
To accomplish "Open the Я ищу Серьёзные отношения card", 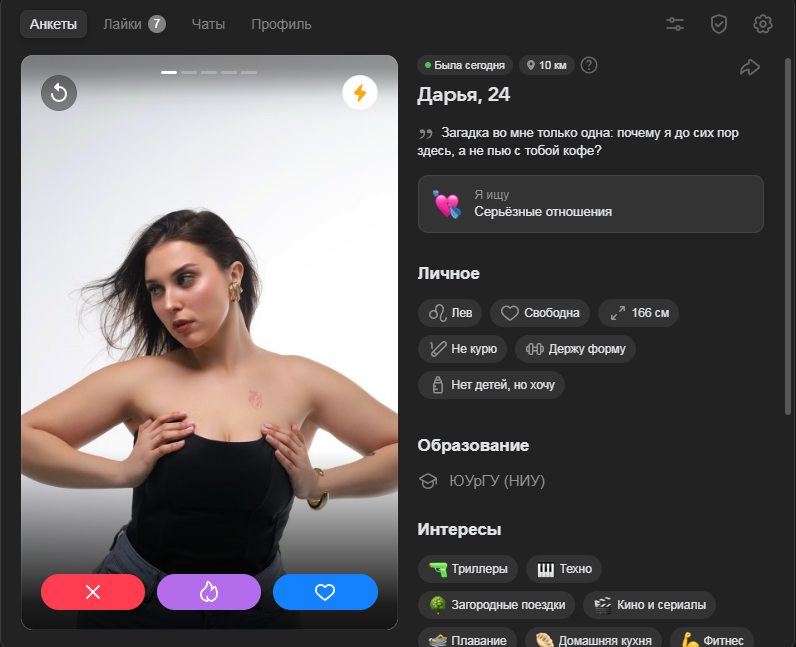I will pos(590,204).
